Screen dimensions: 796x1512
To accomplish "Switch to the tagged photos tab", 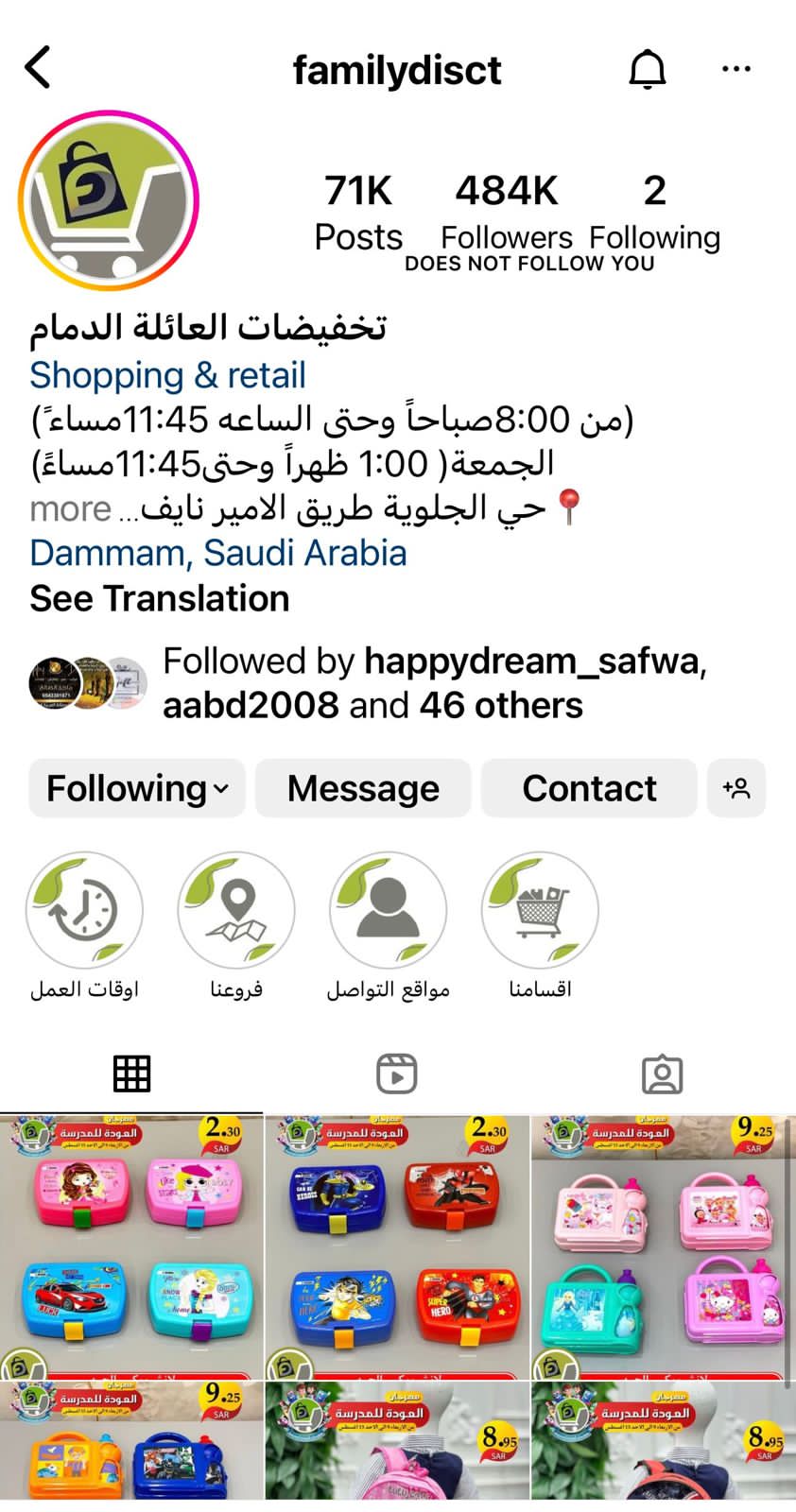I will click(662, 1074).
